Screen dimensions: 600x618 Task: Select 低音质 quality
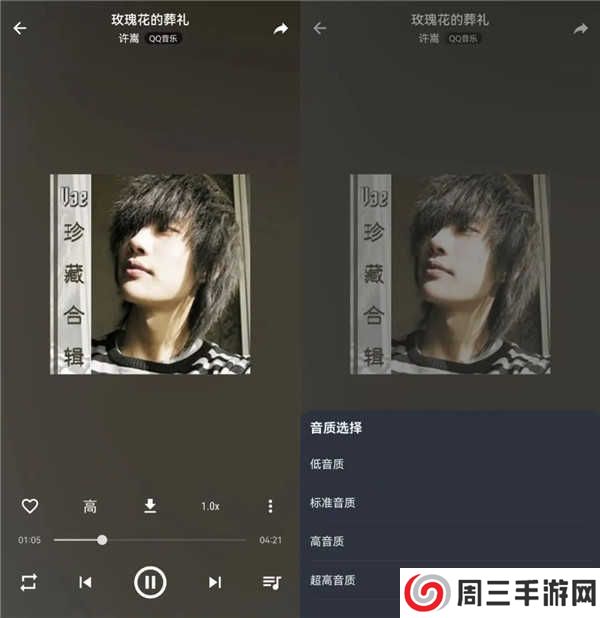[328, 464]
